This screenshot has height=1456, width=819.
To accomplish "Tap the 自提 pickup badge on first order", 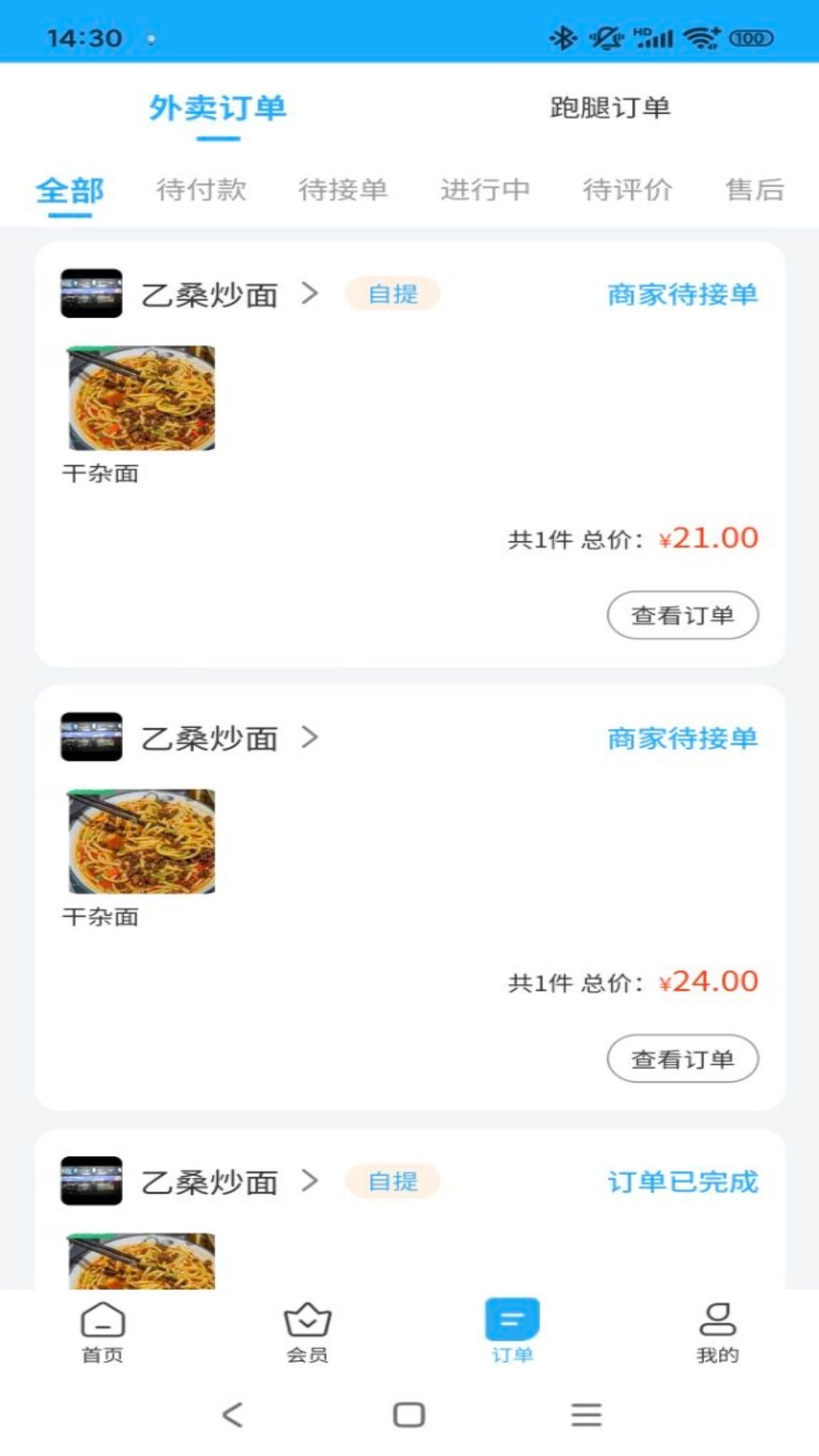I will [392, 294].
